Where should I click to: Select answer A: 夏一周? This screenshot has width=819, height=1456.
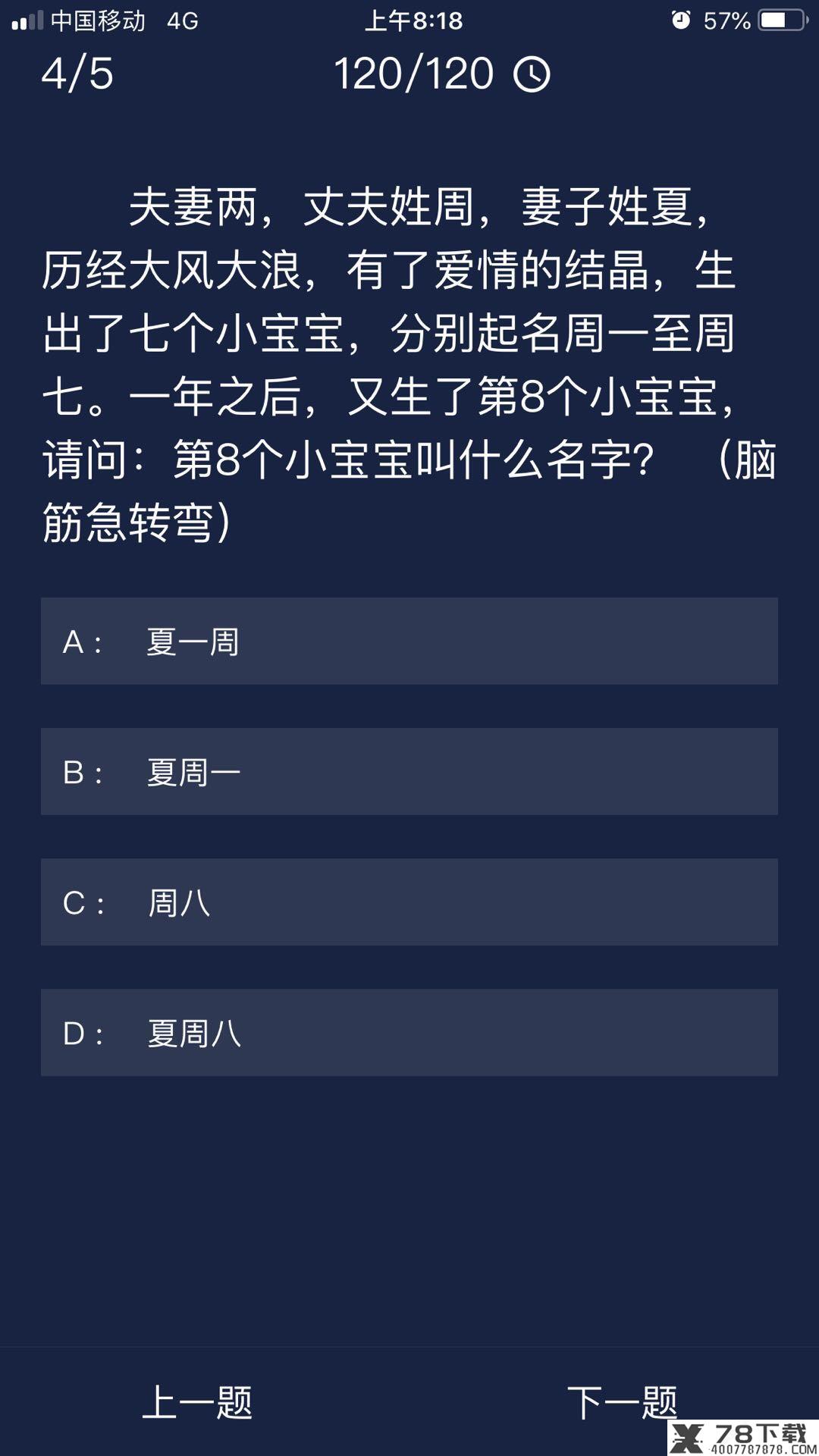pos(409,641)
